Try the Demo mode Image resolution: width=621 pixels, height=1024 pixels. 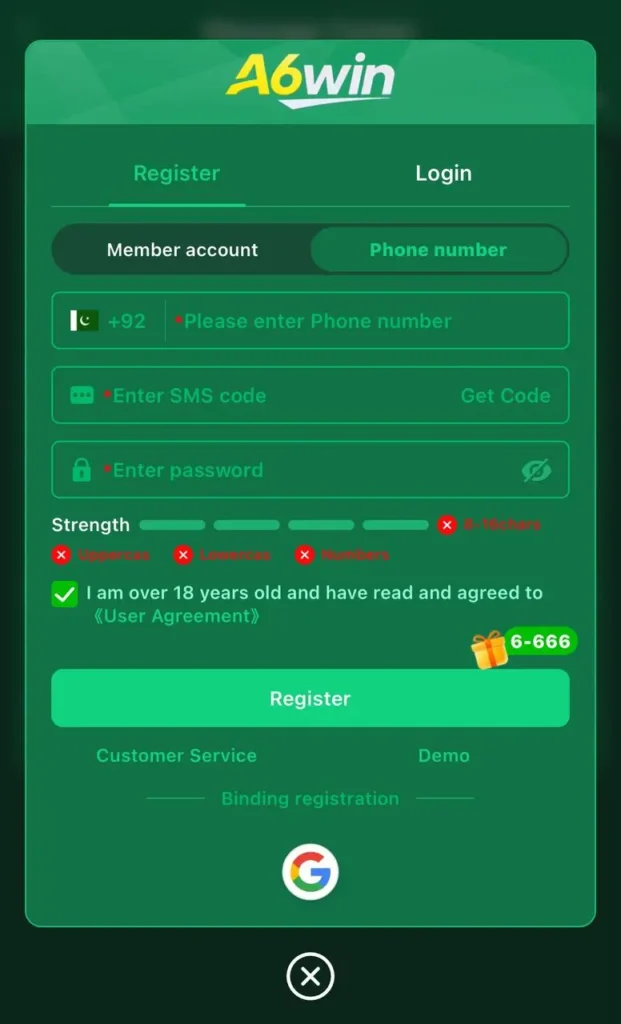pyautogui.click(x=444, y=756)
